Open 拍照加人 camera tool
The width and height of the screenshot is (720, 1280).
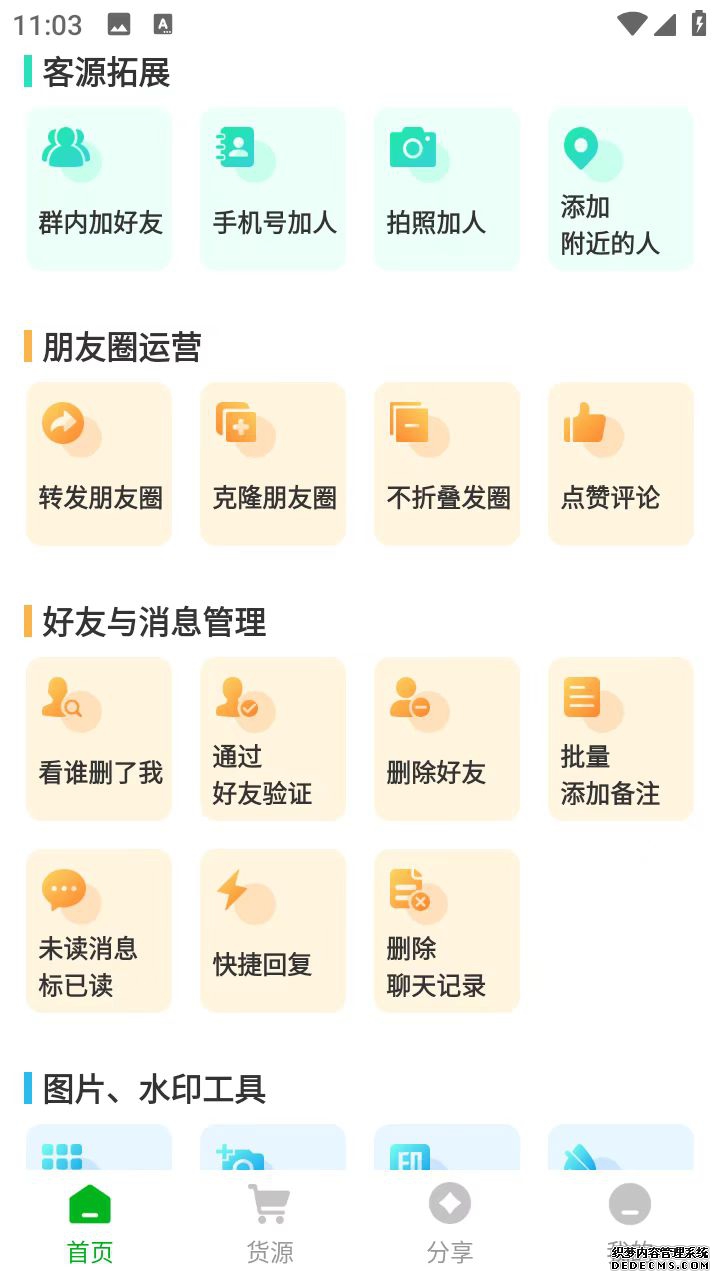click(447, 188)
